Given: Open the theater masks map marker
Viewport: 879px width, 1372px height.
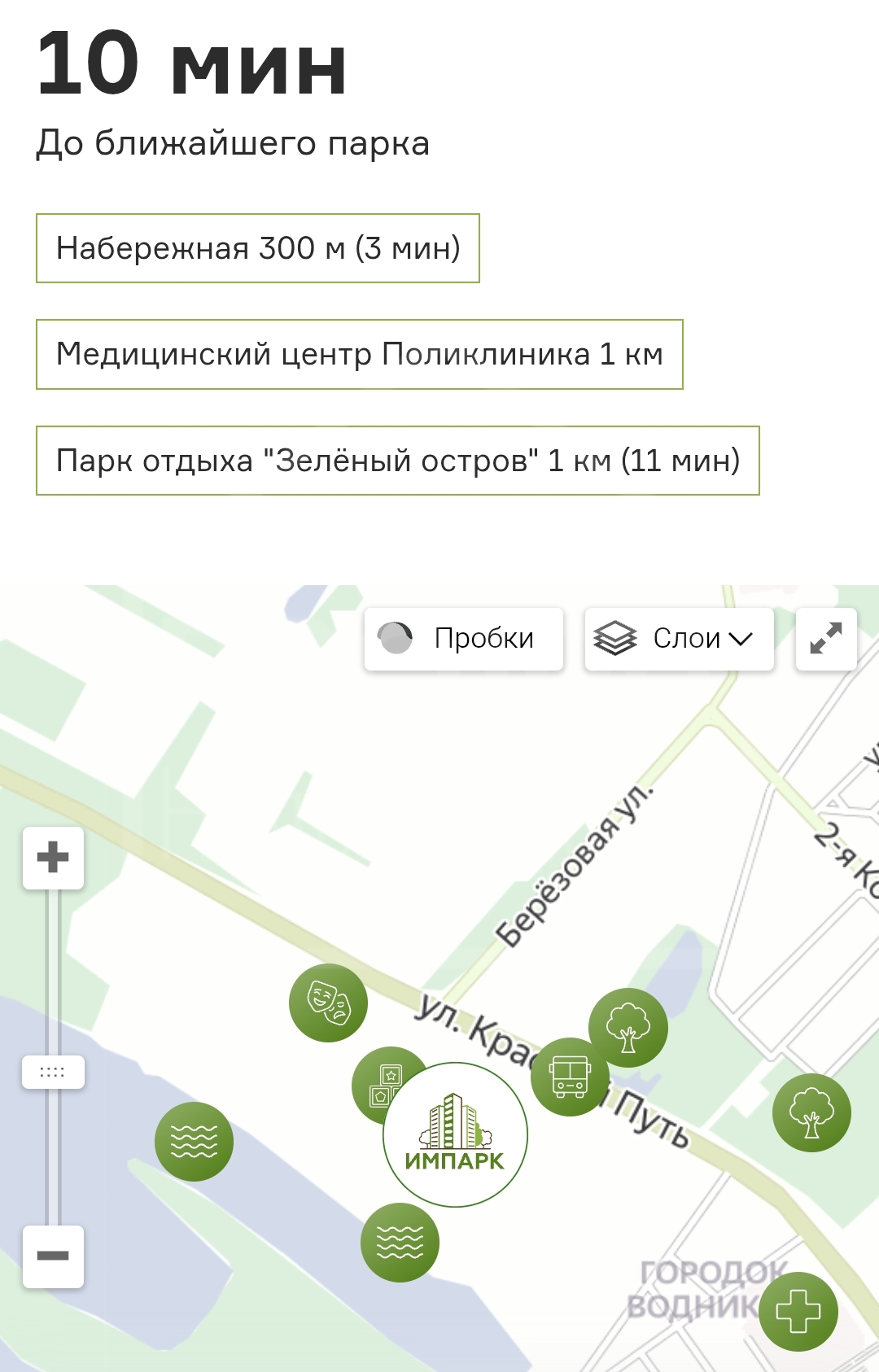Looking at the screenshot, I should 327,1002.
